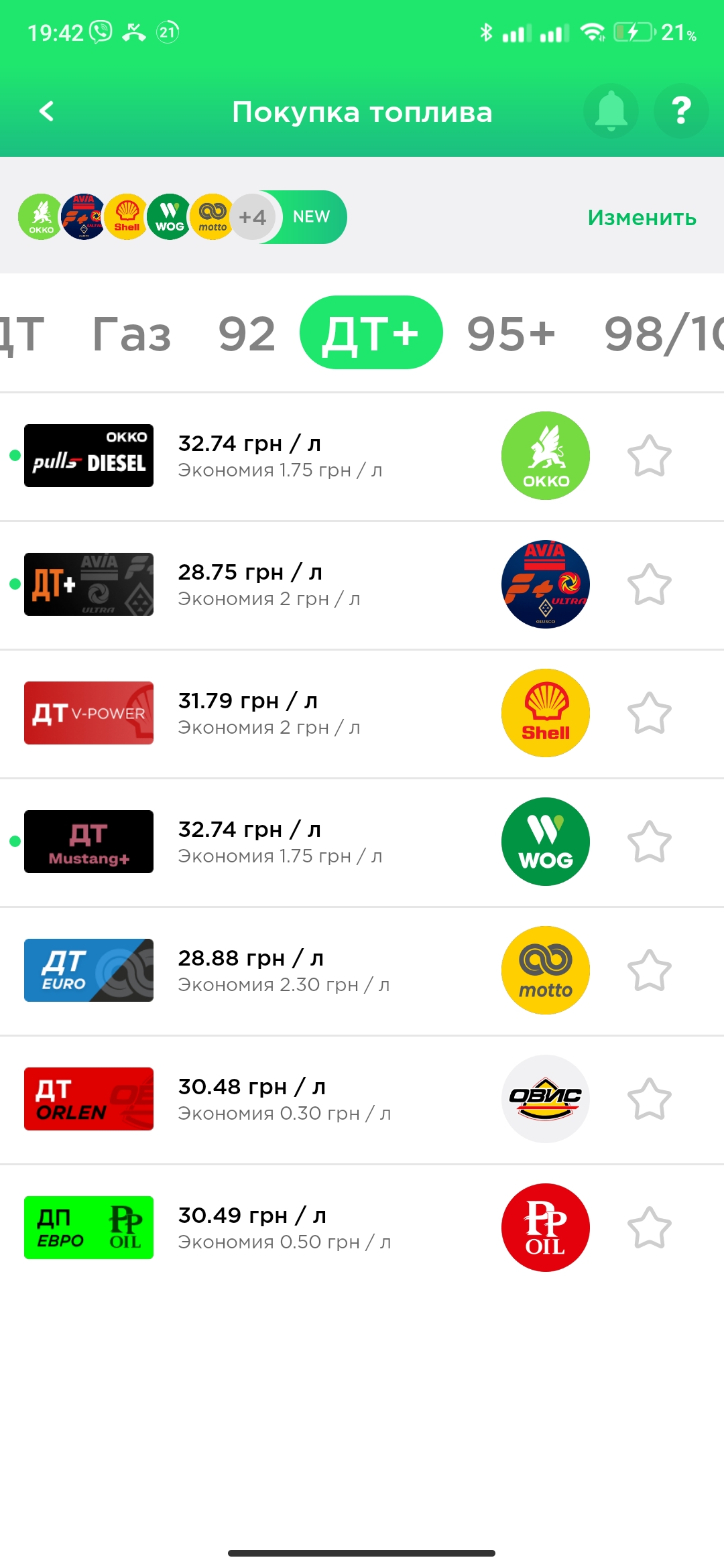
Task: Select the ДТ+ fuel tab
Action: [371, 333]
